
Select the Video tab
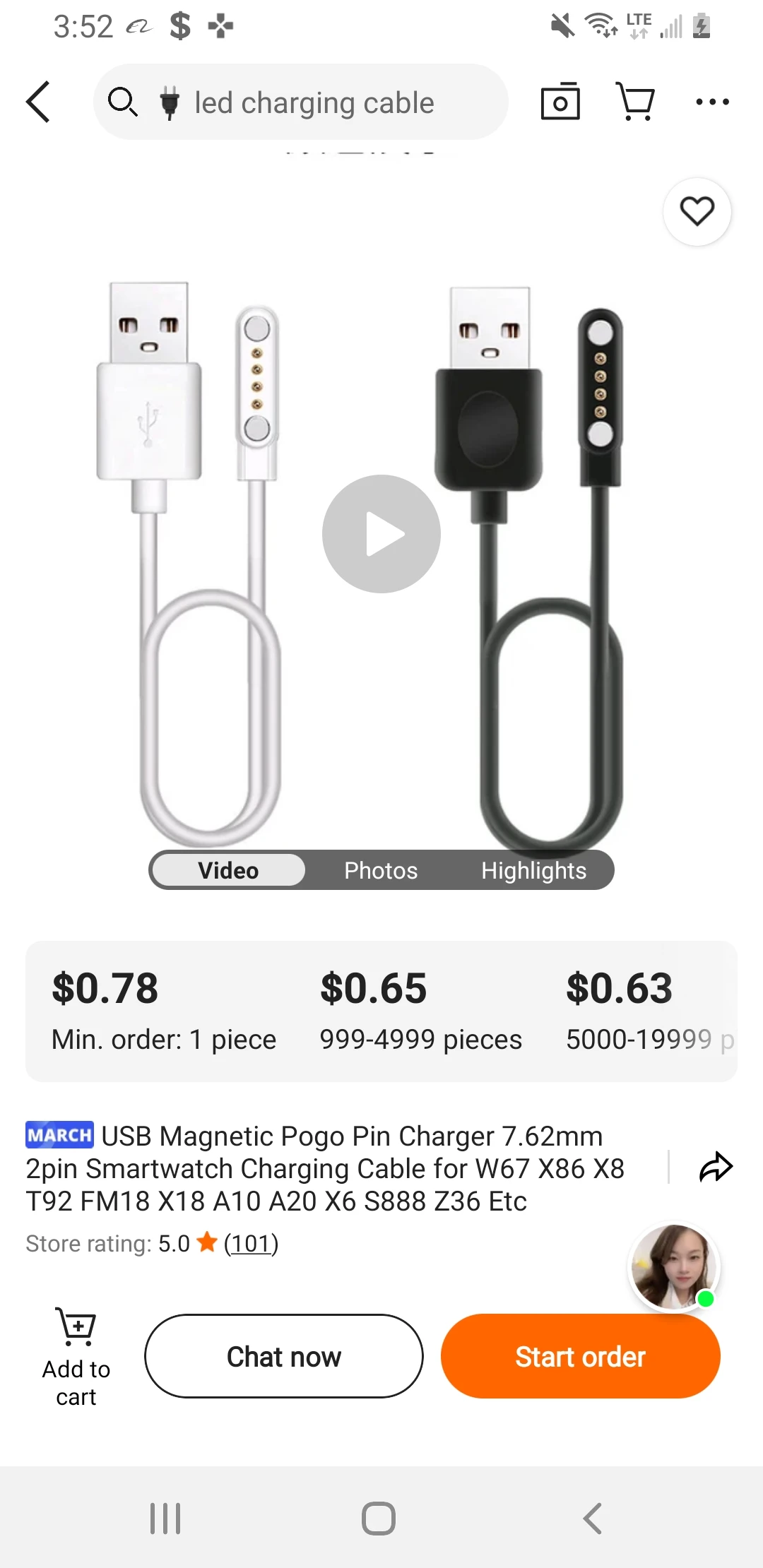click(x=228, y=870)
